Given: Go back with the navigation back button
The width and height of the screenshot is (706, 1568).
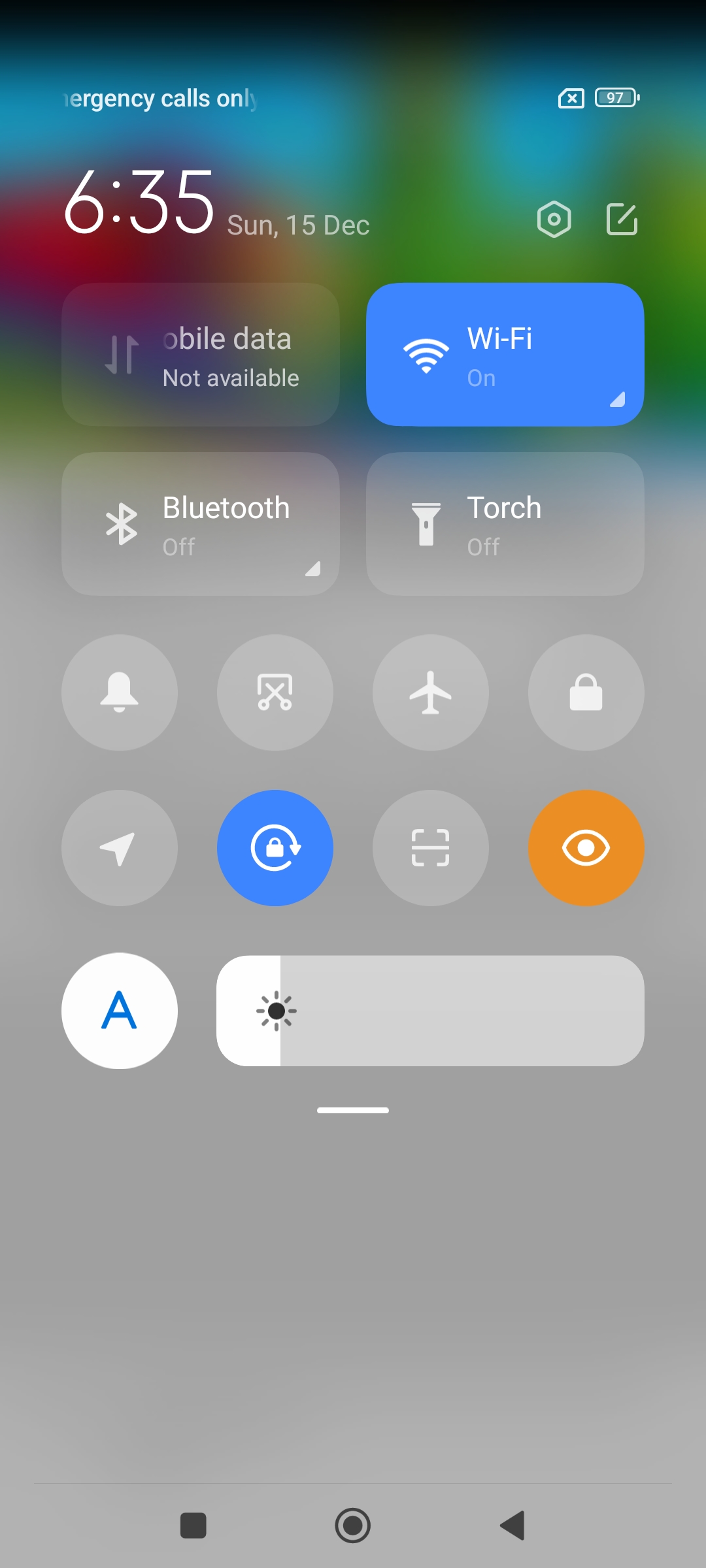Looking at the screenshot, I should click(513, 1526).
